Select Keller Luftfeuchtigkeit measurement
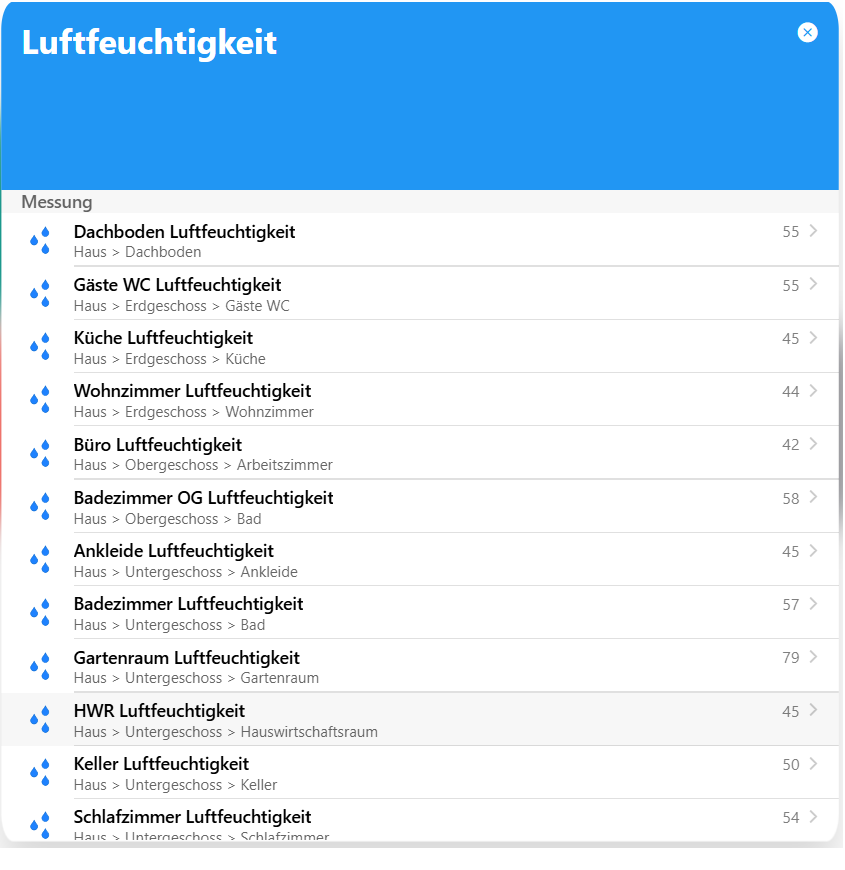 (420, 773)
